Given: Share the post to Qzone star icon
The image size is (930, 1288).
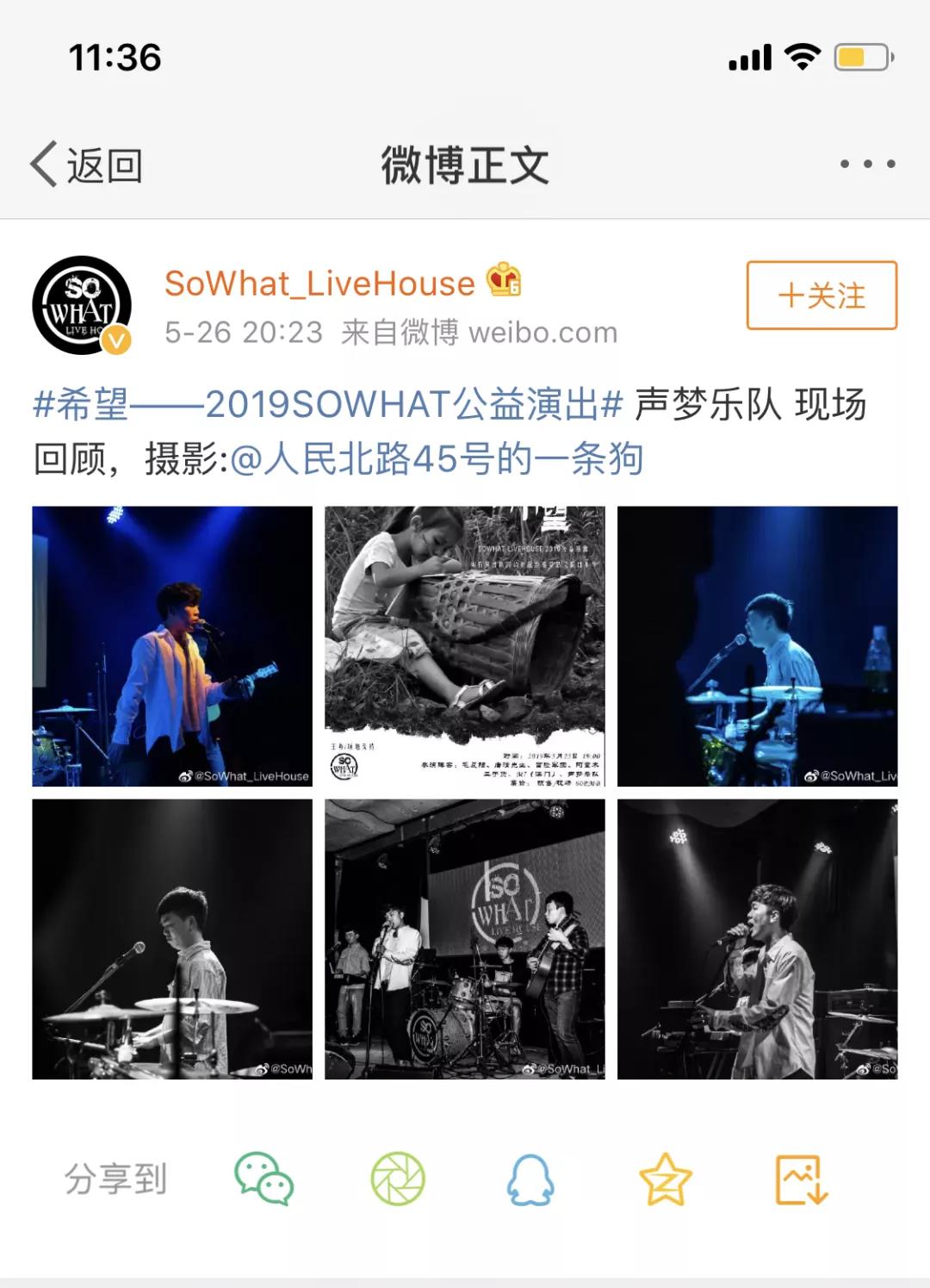Looking at the screenshot, I should pyautogui.click(x=665, y=1179).
